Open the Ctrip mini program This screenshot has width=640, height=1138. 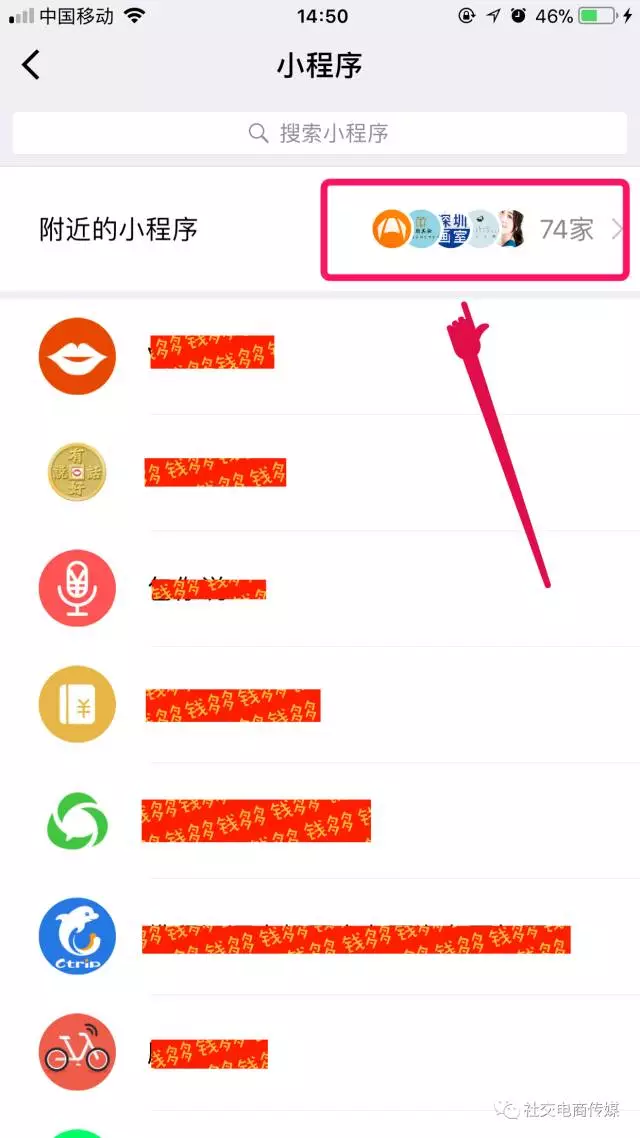pyautogui.click(x=77, y=938)
